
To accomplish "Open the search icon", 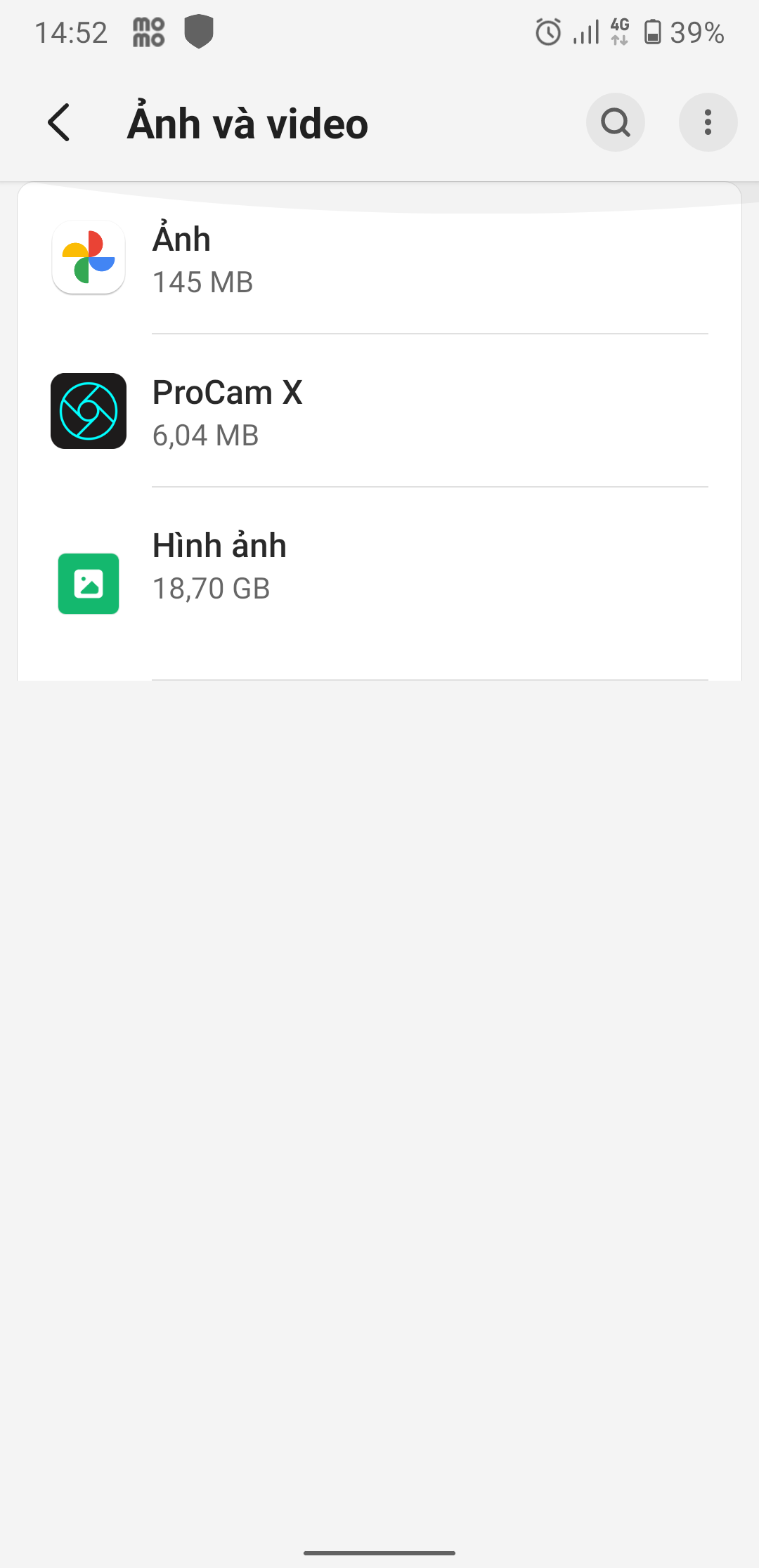I will (x=616, y=123).
